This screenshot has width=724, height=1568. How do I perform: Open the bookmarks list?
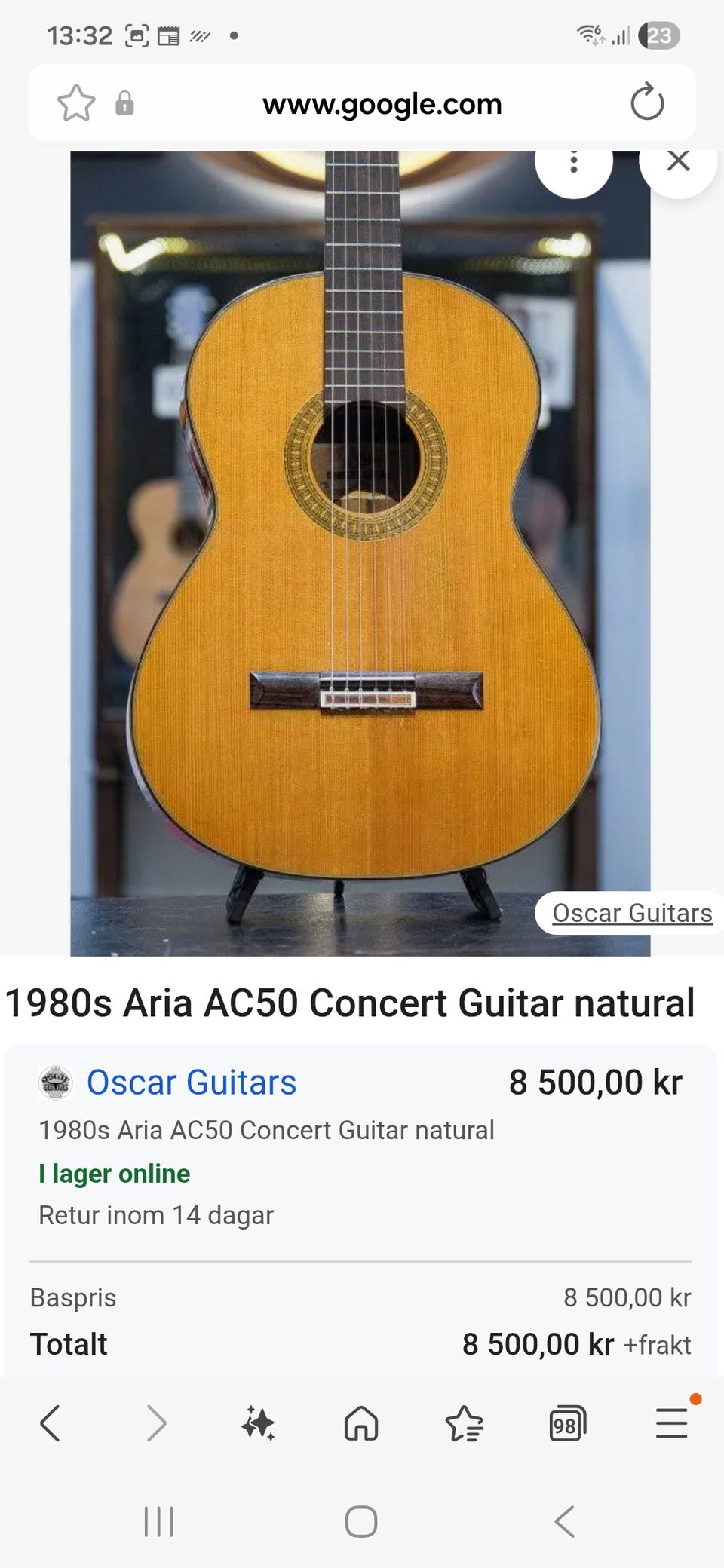pos(464,1423)
